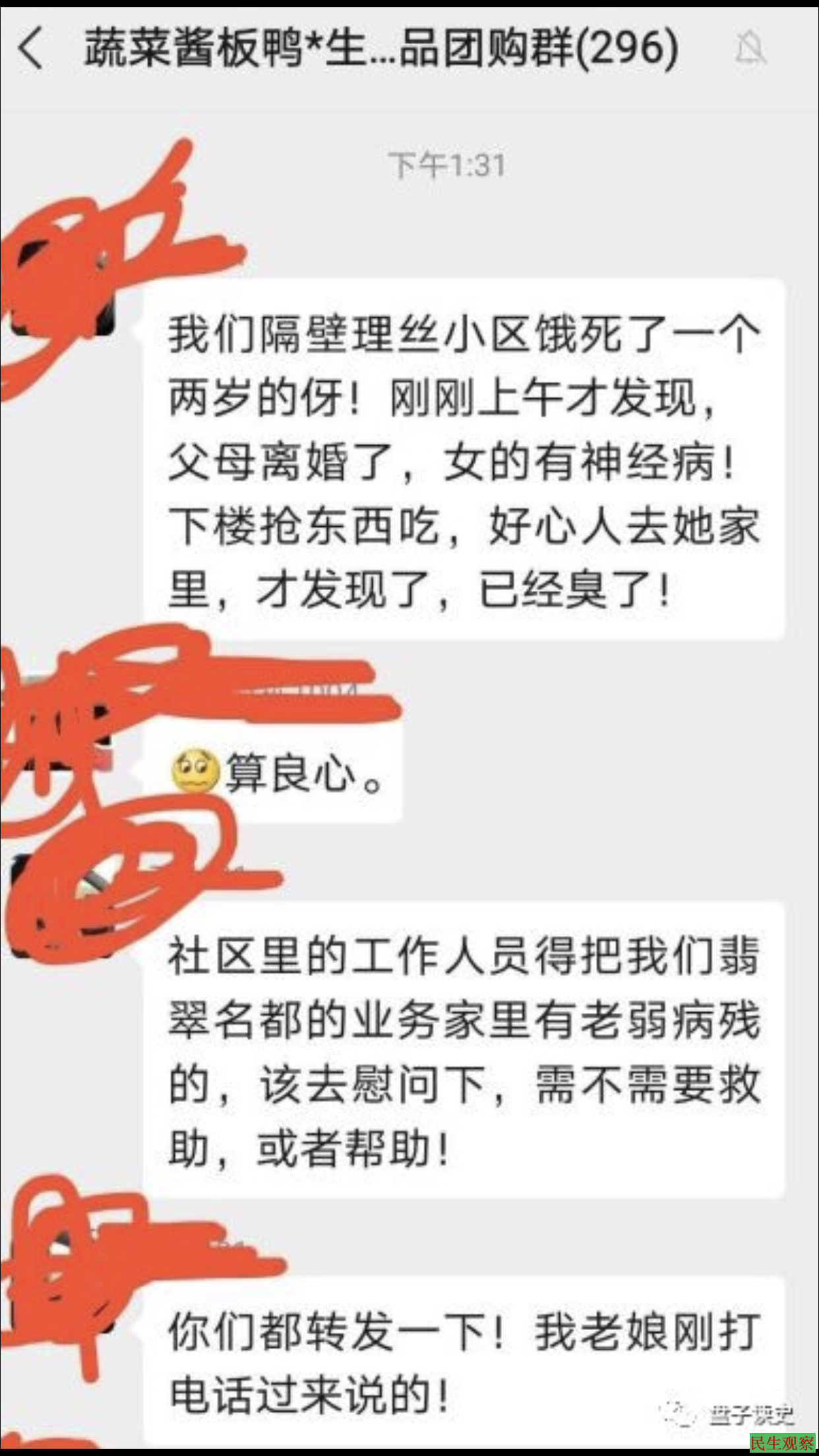Screen dimensions: 819x1456
Task: Go back from the group chat
Action: click(30, 48)
